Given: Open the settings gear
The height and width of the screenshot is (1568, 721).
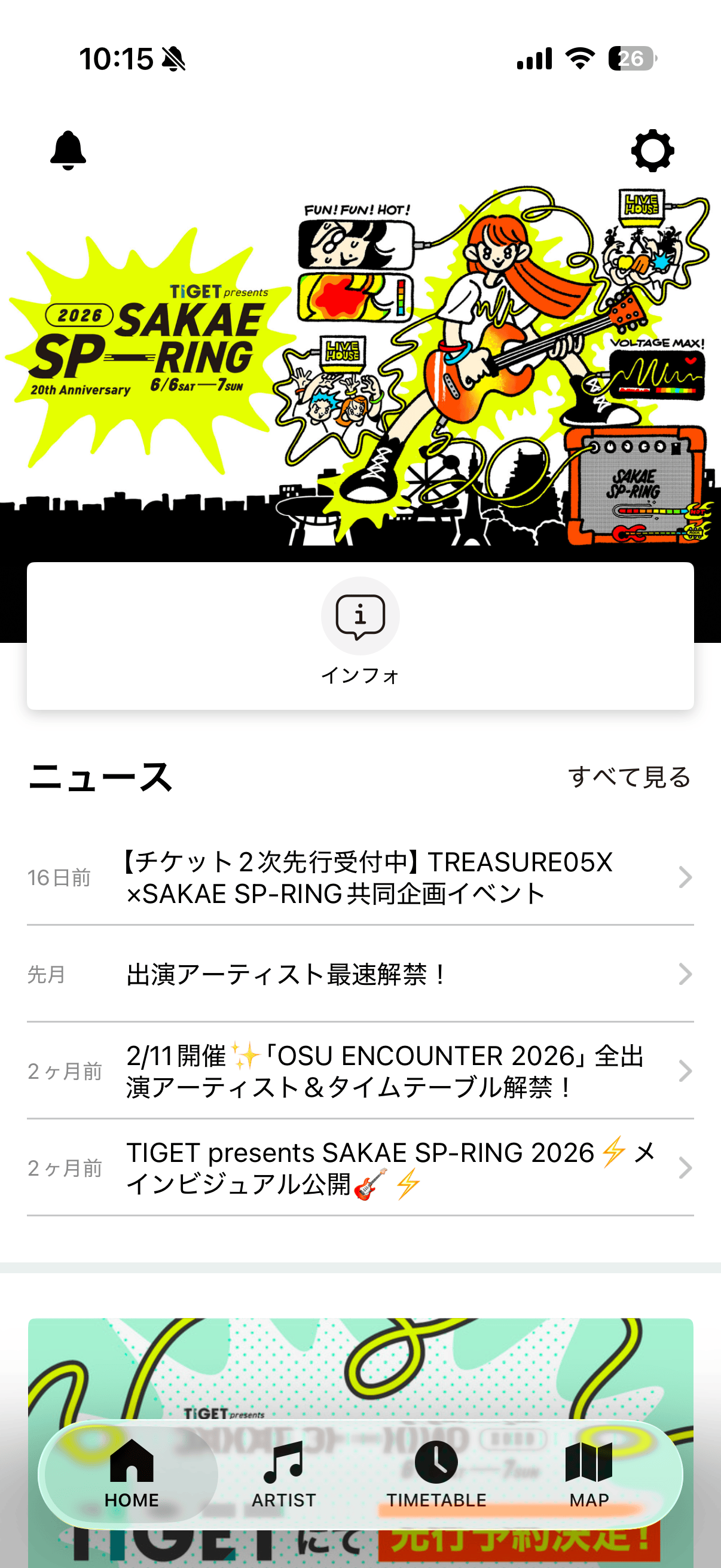Looking at the screenshot, I should tap(652, 151).
